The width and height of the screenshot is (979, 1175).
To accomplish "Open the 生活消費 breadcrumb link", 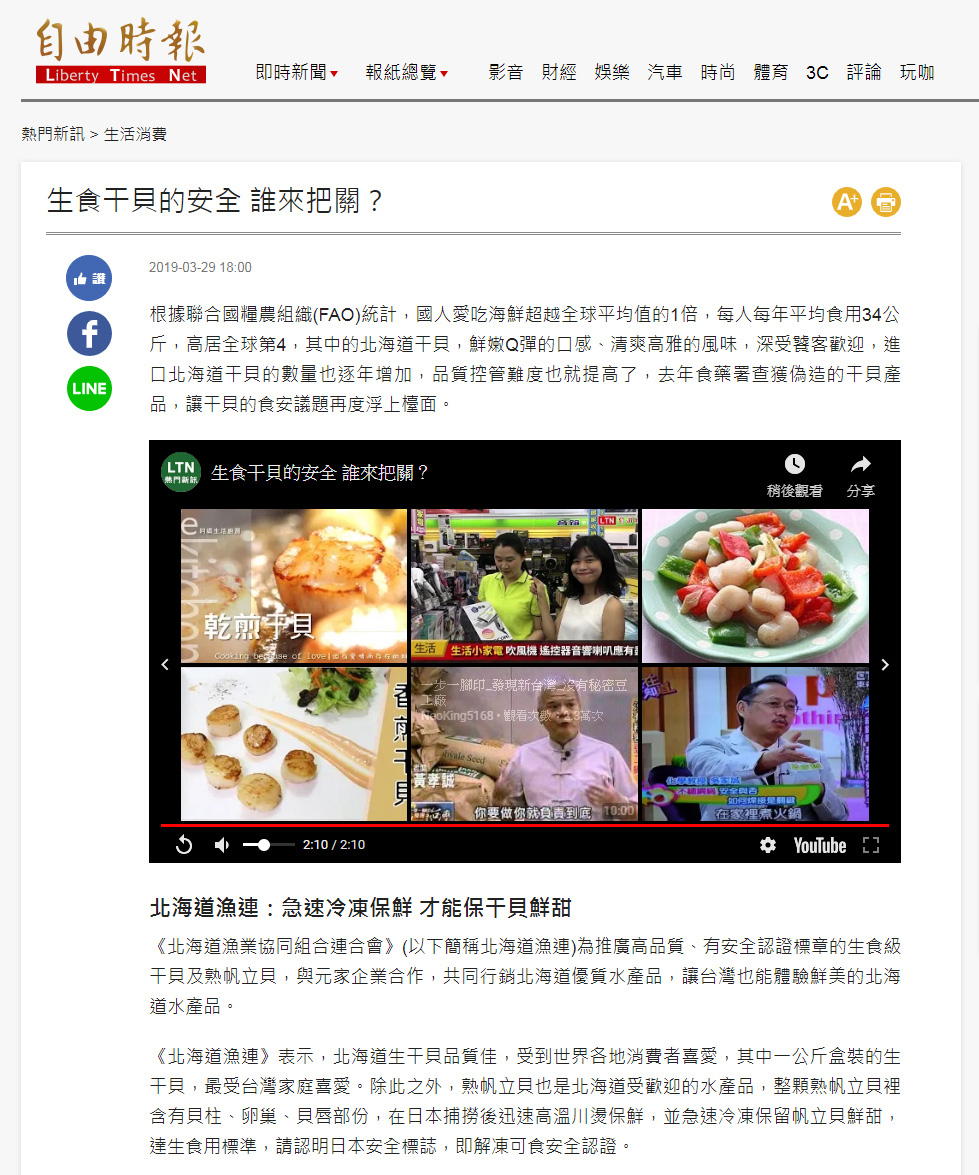I will pos(135,134).
